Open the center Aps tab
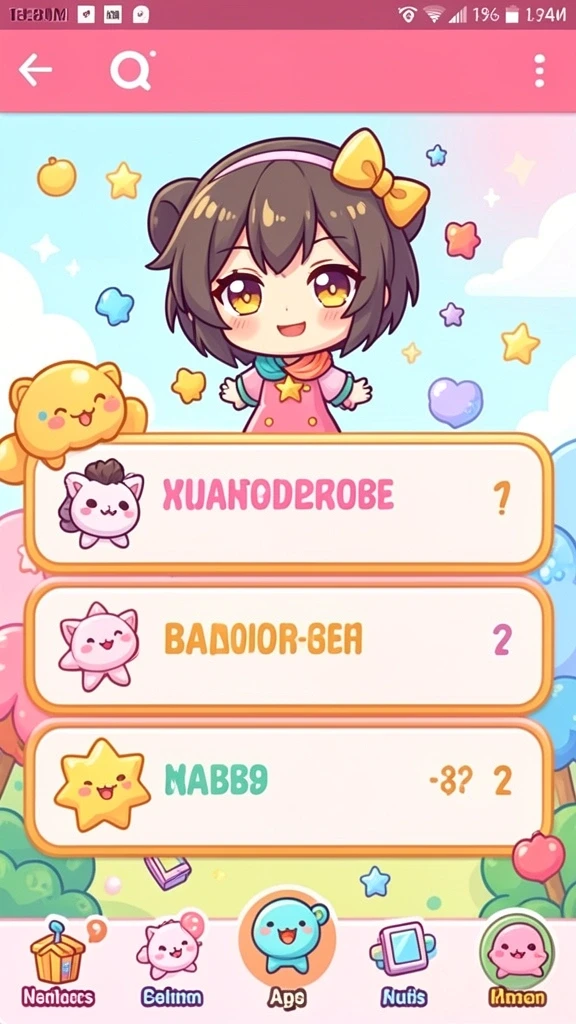Screen dimensions: 576x1024 [x=287, y=952]
